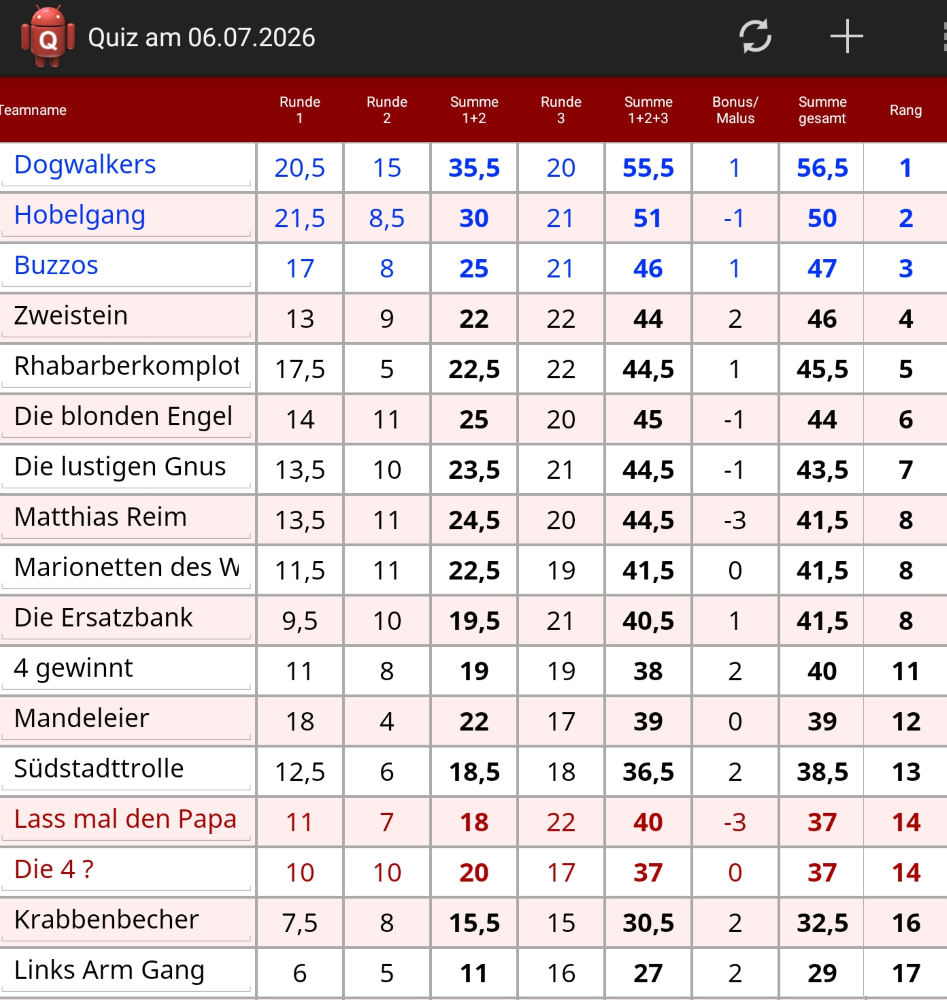
Task: Edit the Südstadttrolle team name
Action: click(126, 770)
